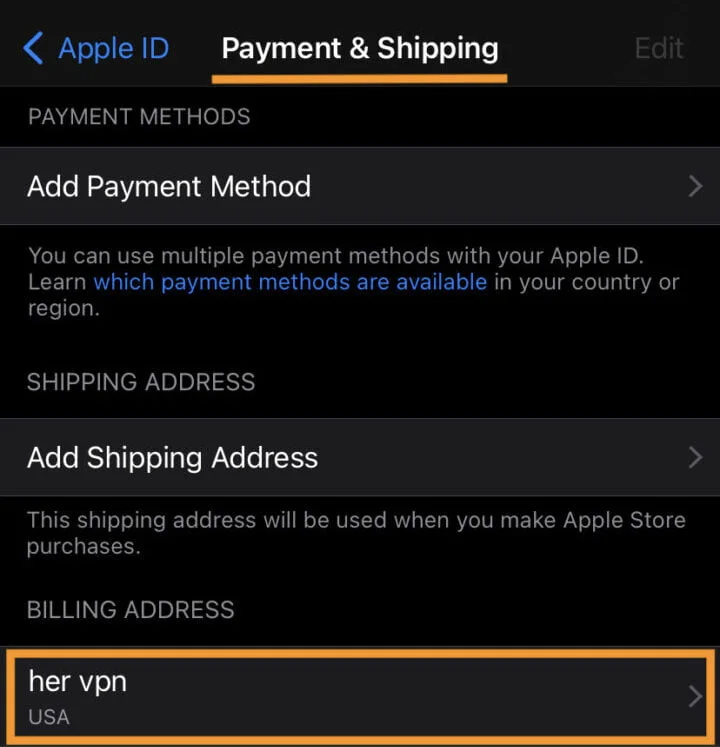Screen dimensions: 720x747
Task: Open Add Payment Method
Action: [360, 186]
